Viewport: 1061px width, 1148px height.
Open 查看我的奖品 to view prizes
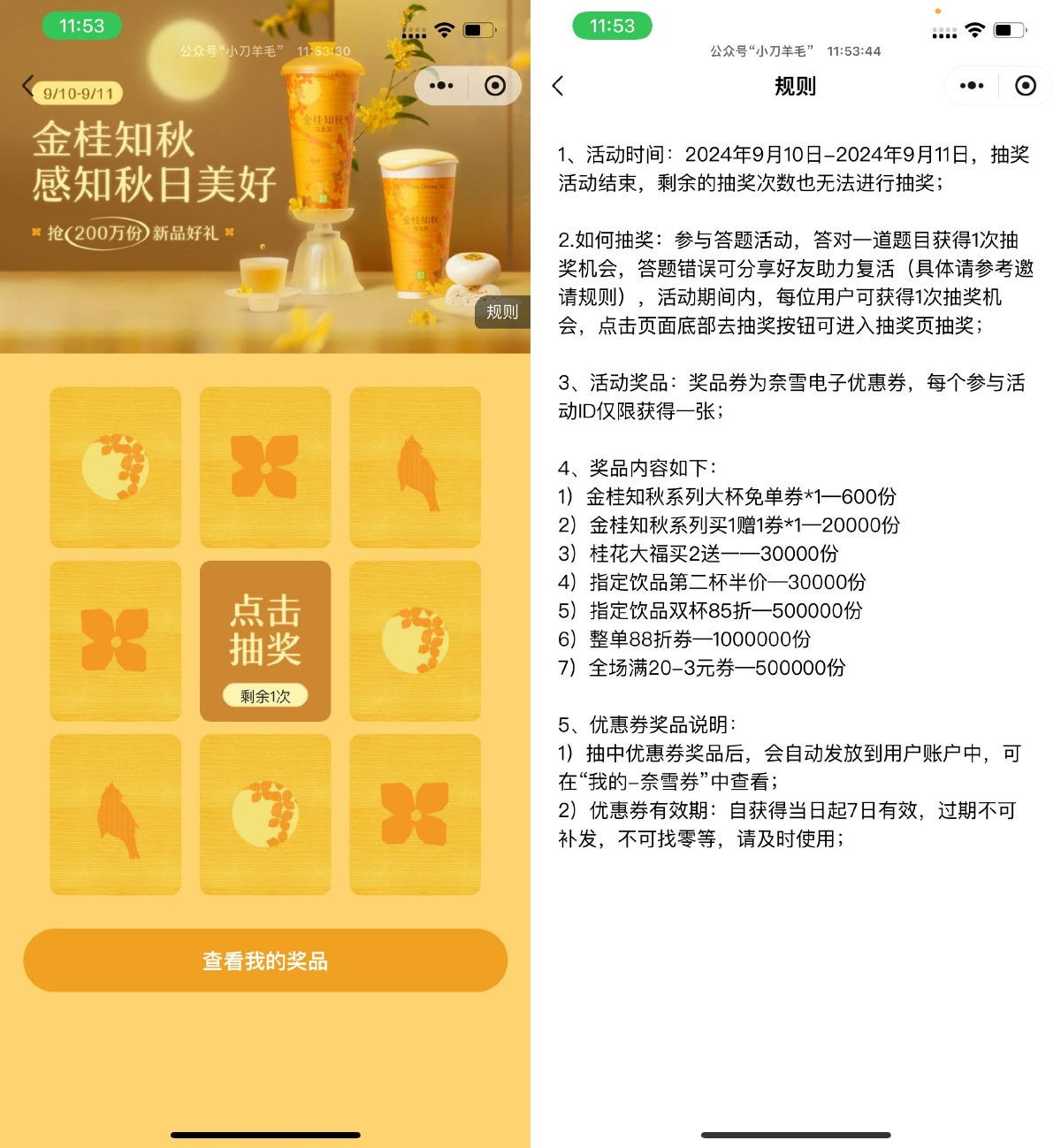[265, 960]
